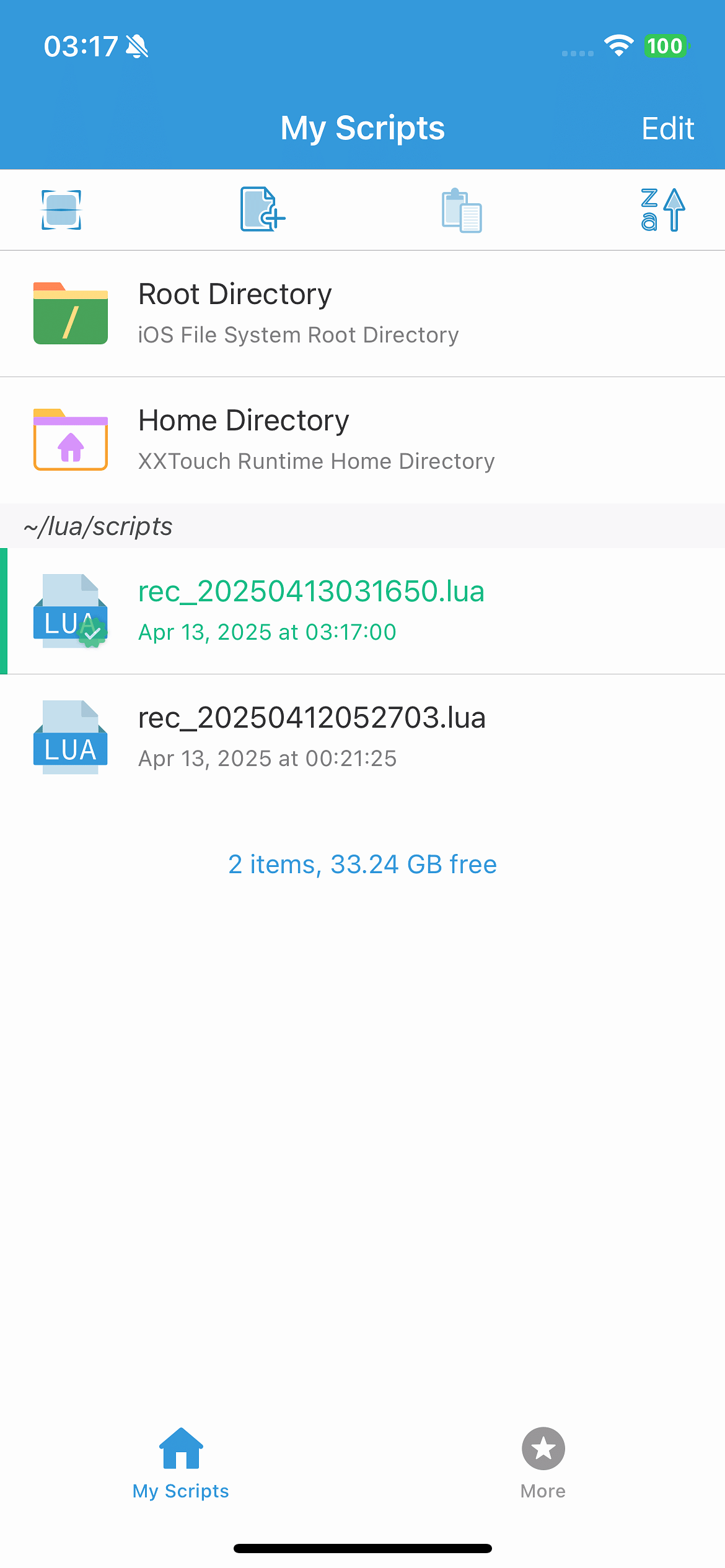Switch to the My Scripts tab
This screenshot has width=725, height=1568.
coord(181,1463)
